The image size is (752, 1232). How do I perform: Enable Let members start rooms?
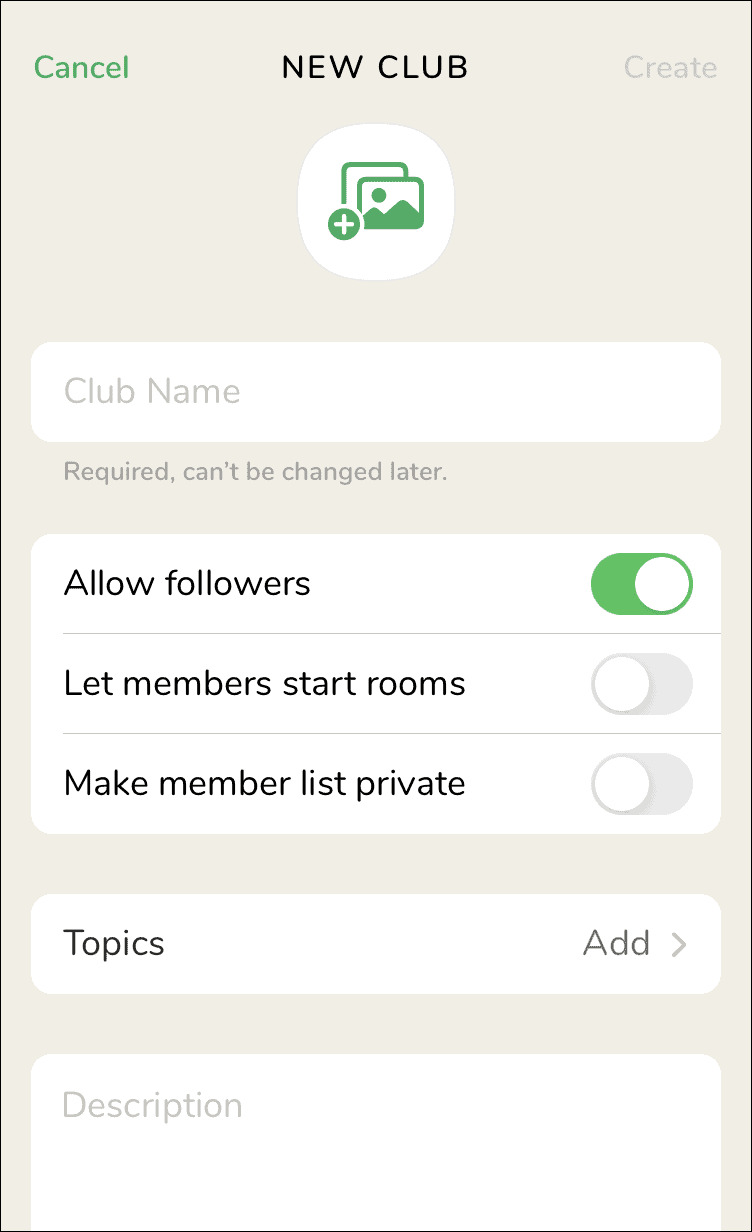coord(641,684)
